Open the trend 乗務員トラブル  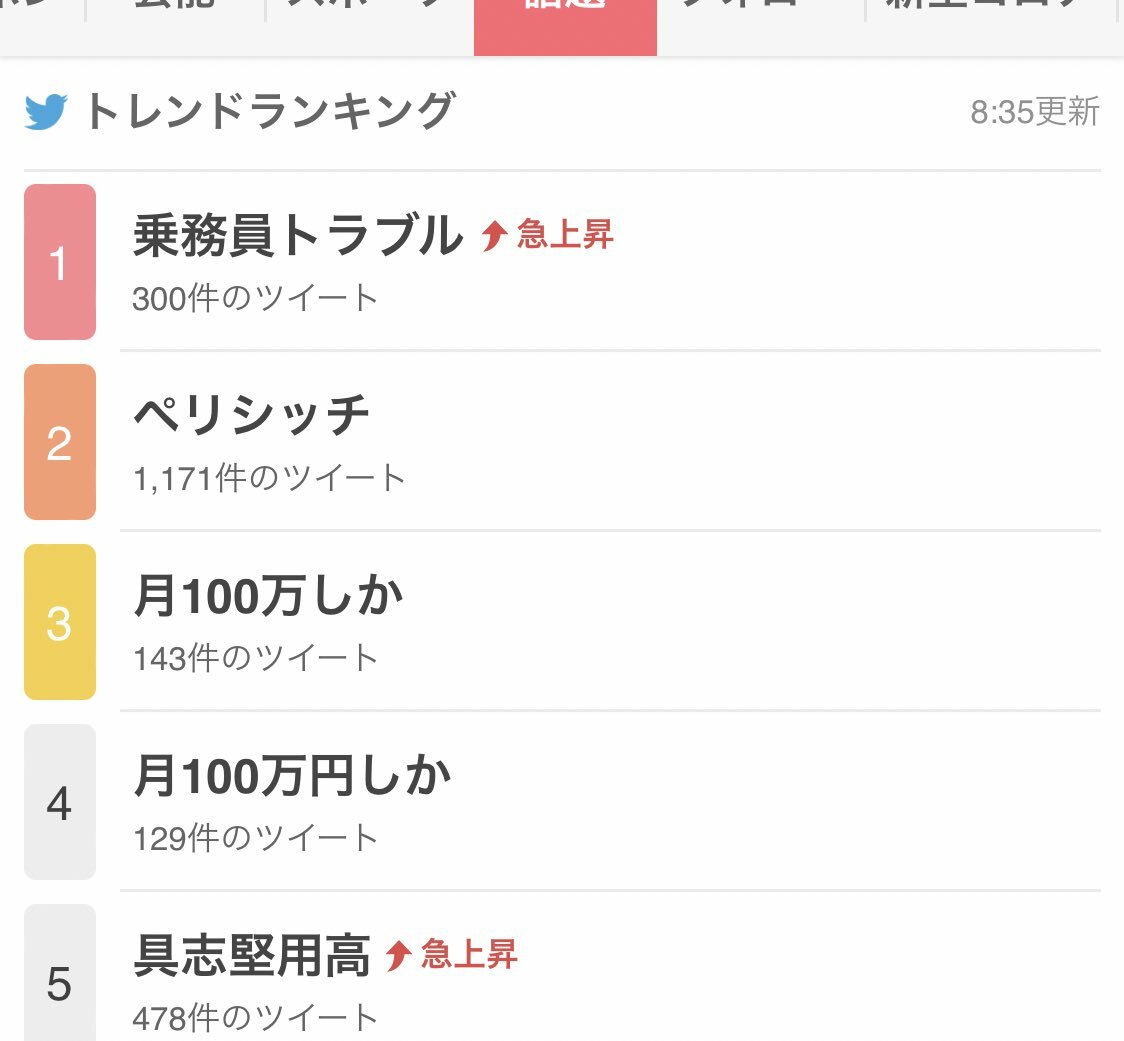298,237
